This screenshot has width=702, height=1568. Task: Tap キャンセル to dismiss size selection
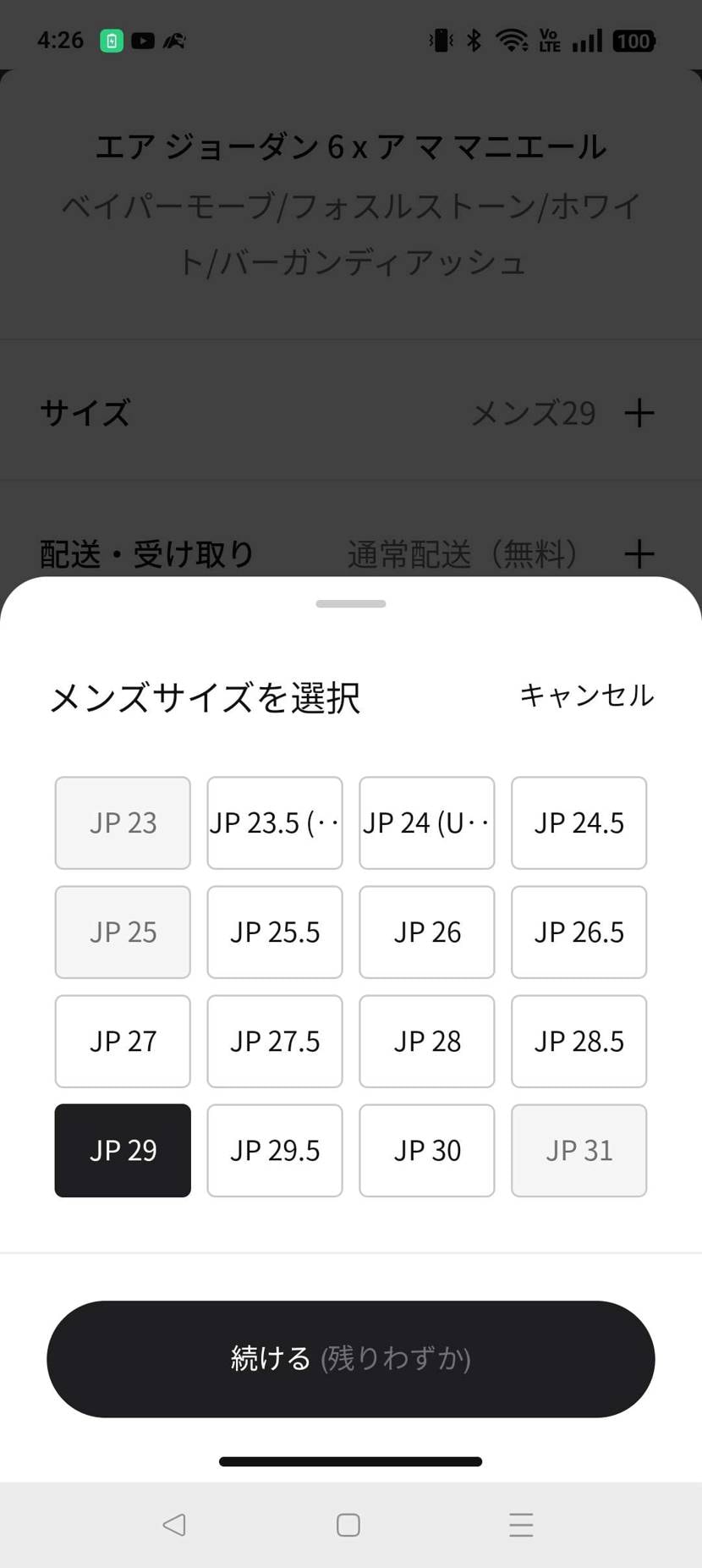click(586, 696)
